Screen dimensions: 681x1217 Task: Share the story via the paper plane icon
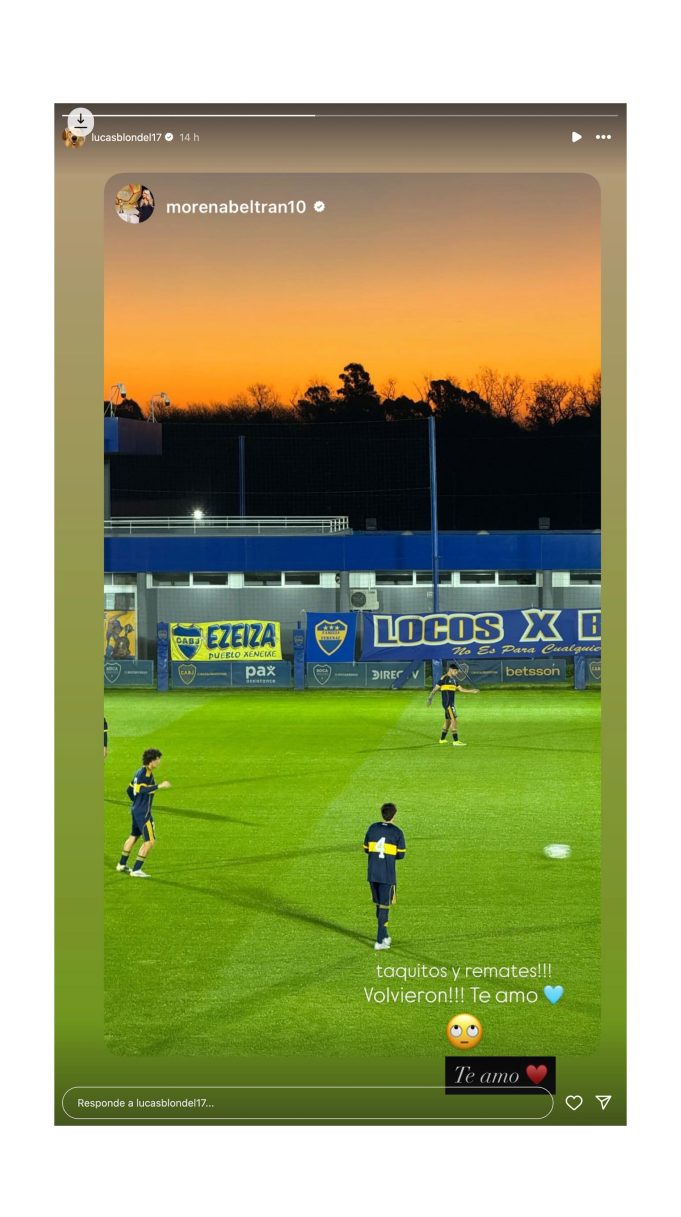pos(604,1102)
